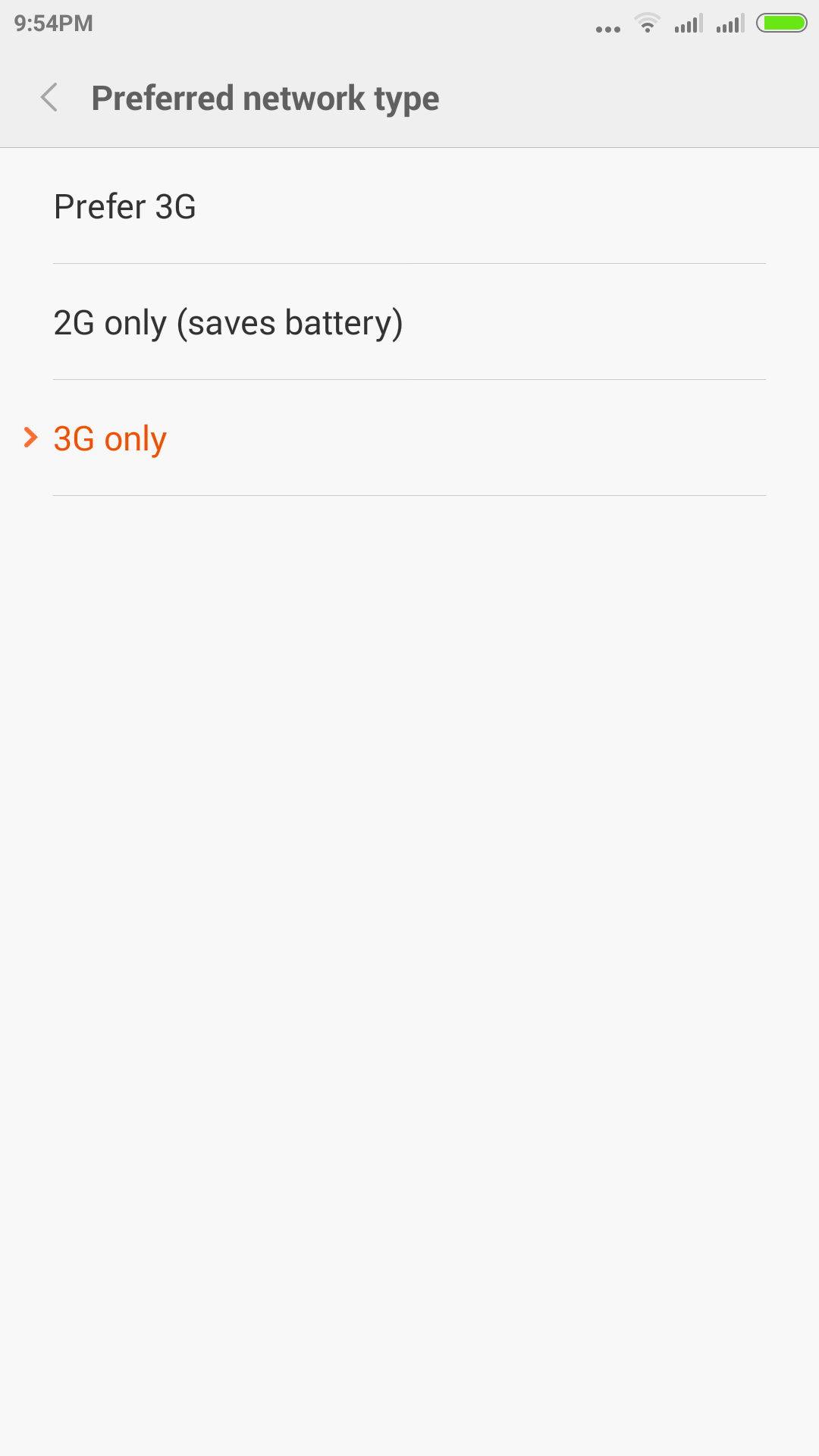This screenshot has width=819, height=1456.
Task: Select the Prefer 3G option
Action: [126, 206]
